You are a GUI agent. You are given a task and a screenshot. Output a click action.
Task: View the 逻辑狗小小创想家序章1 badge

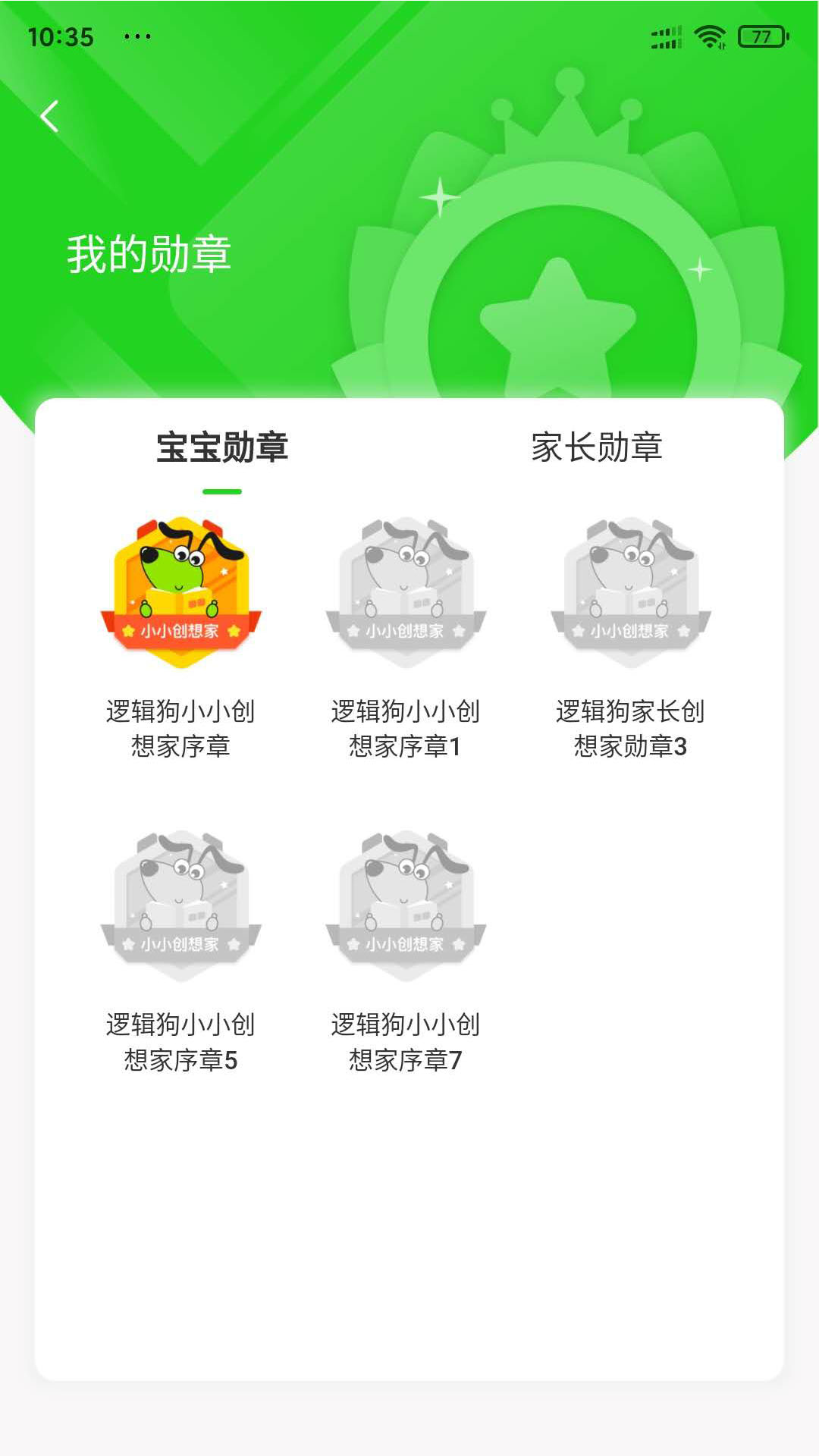406,593
